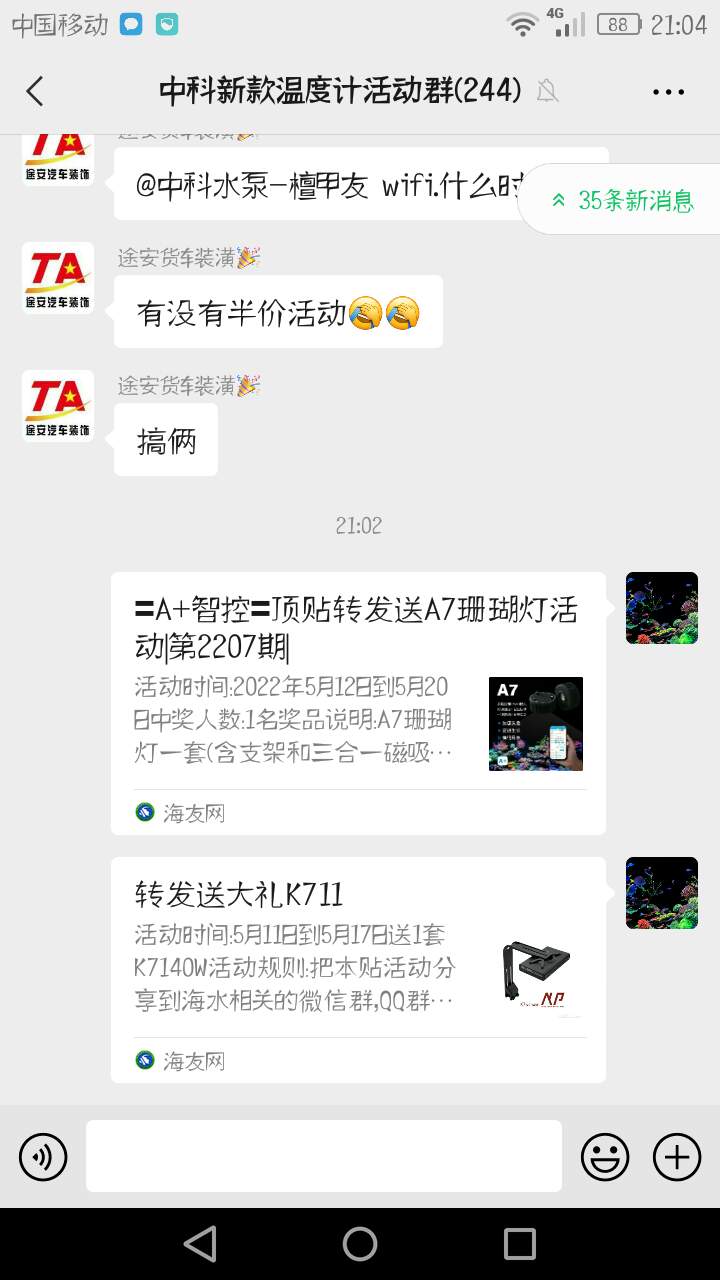
Task: Open the recent apps view
Action: [520, 1244]
